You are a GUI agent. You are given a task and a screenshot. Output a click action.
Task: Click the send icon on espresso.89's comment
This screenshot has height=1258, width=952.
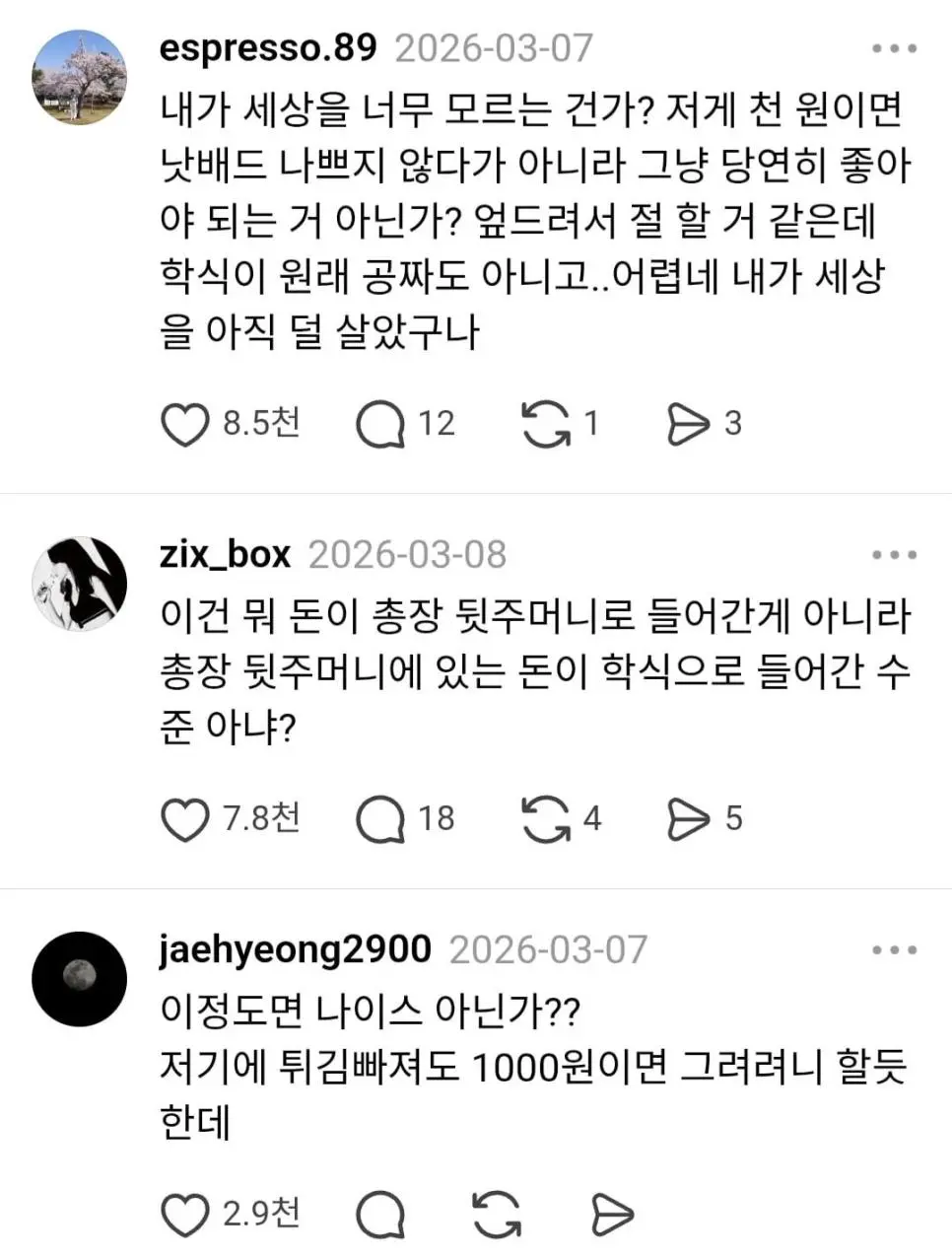coord(692,424)
